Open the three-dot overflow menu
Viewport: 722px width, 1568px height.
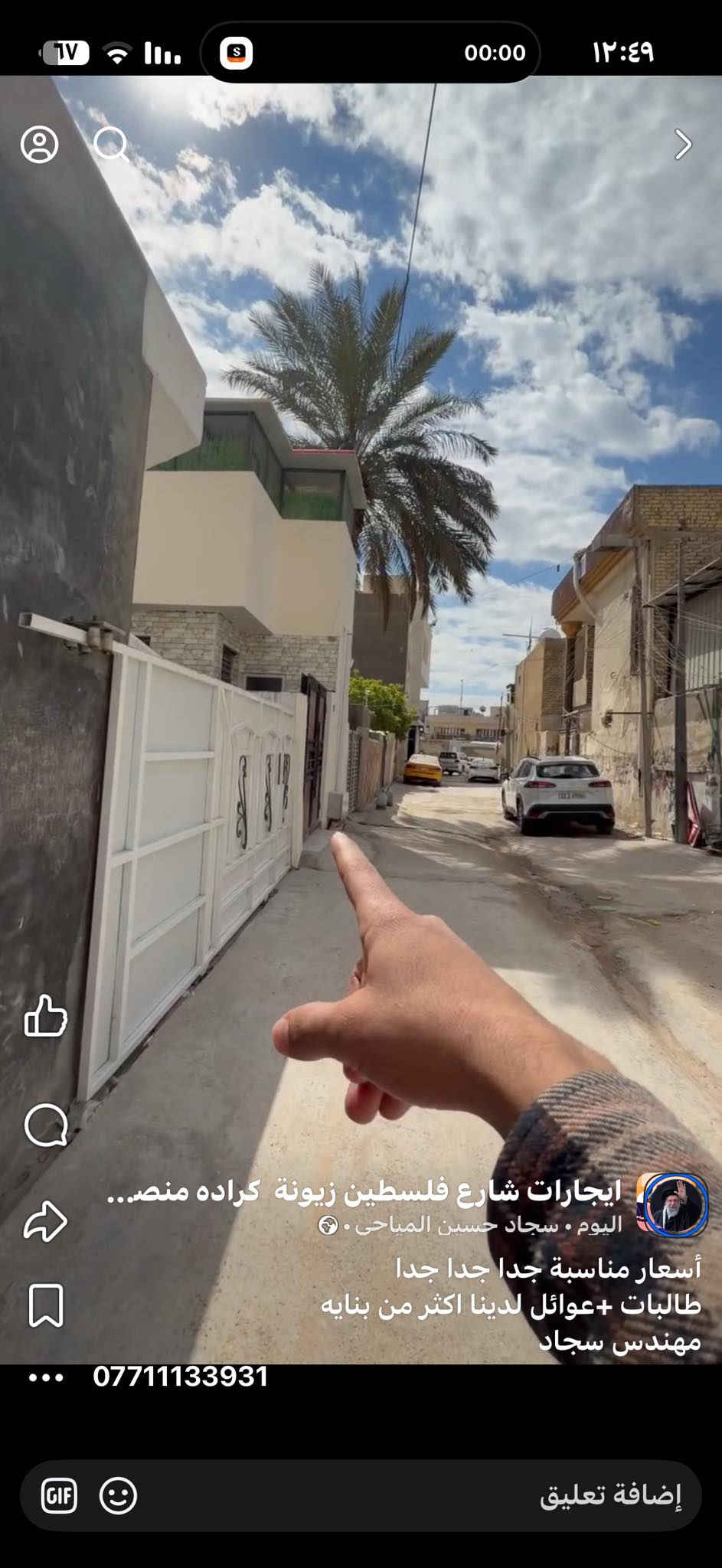coord(46,1377)
